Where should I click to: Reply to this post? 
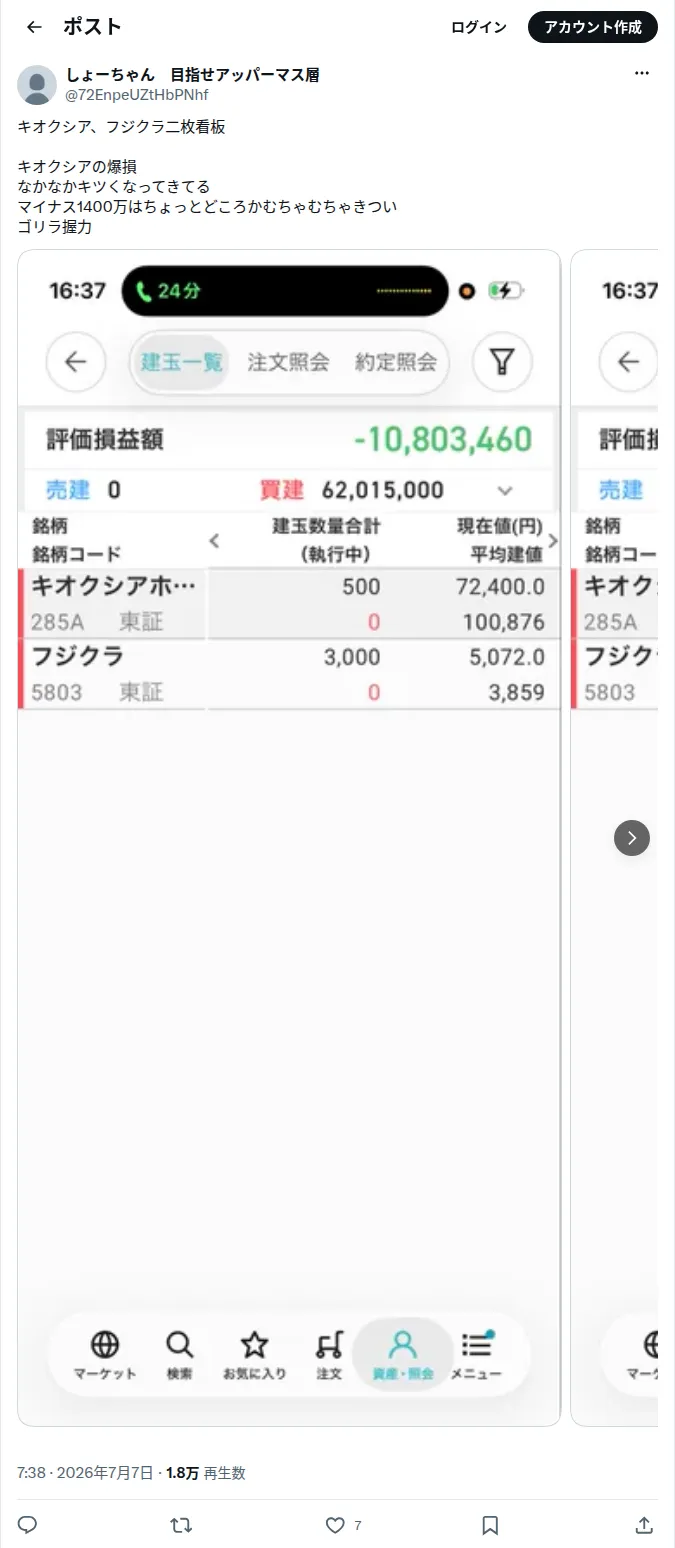pos(28,1525)
